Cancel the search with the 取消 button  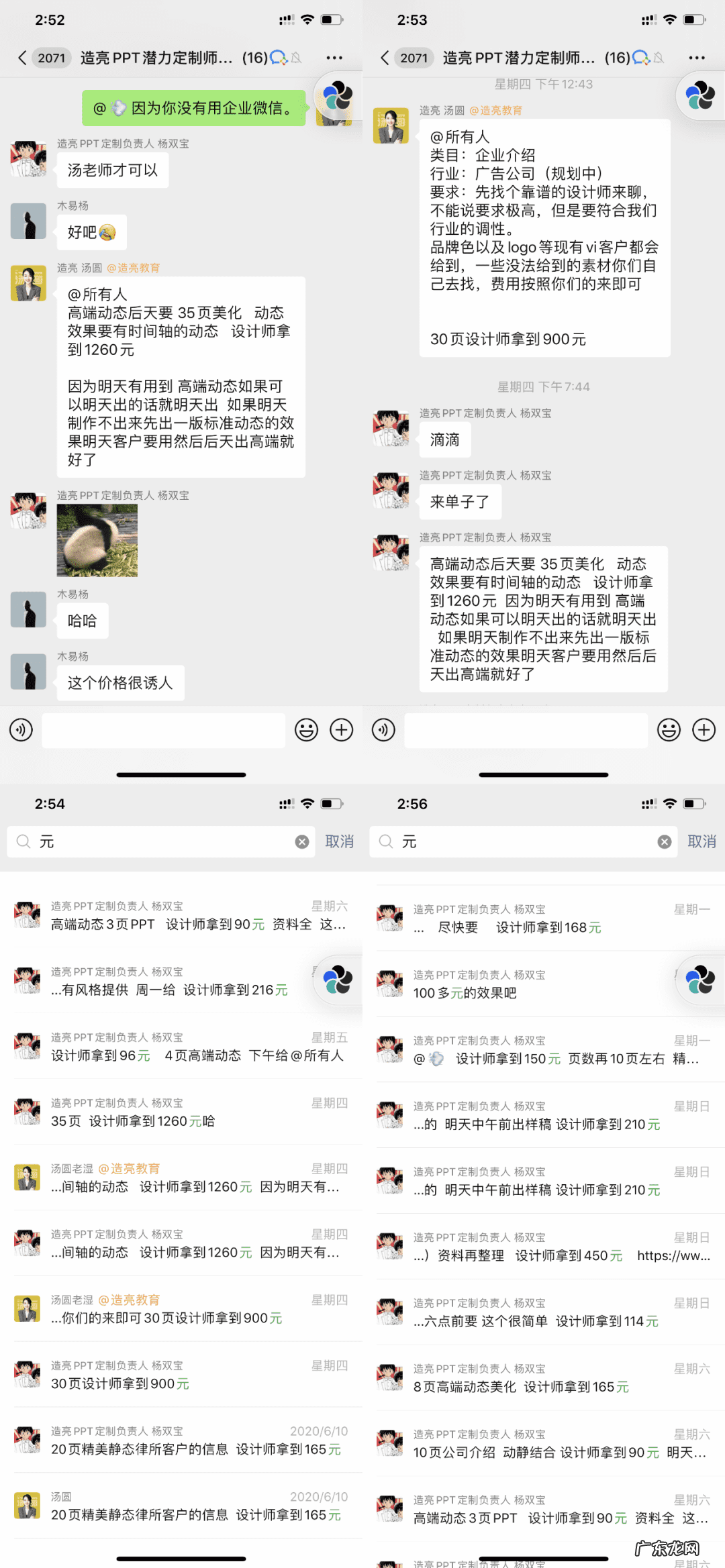click(340, 841)
